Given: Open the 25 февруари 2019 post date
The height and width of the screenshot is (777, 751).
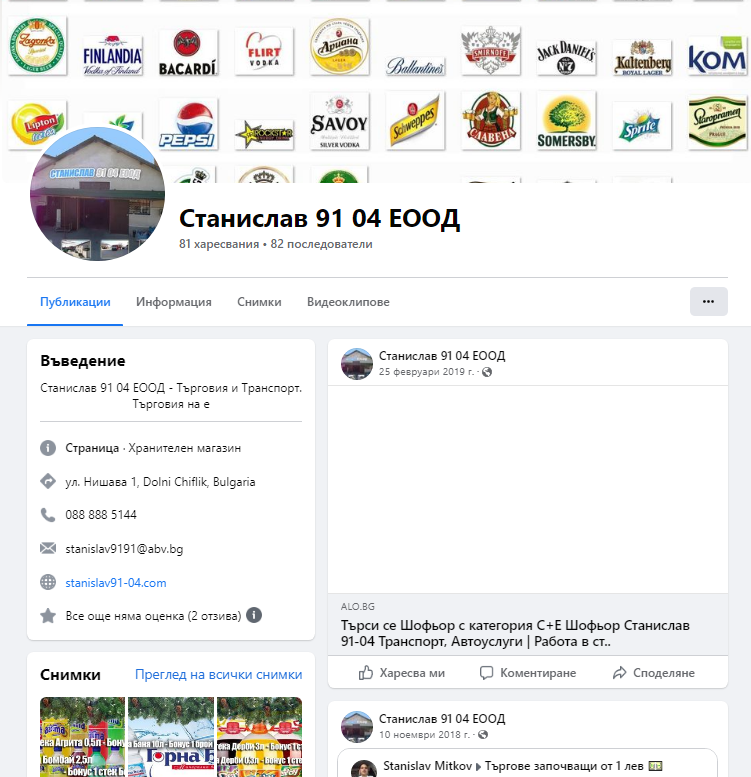Looking at the screenshot, I should (427, 372).
